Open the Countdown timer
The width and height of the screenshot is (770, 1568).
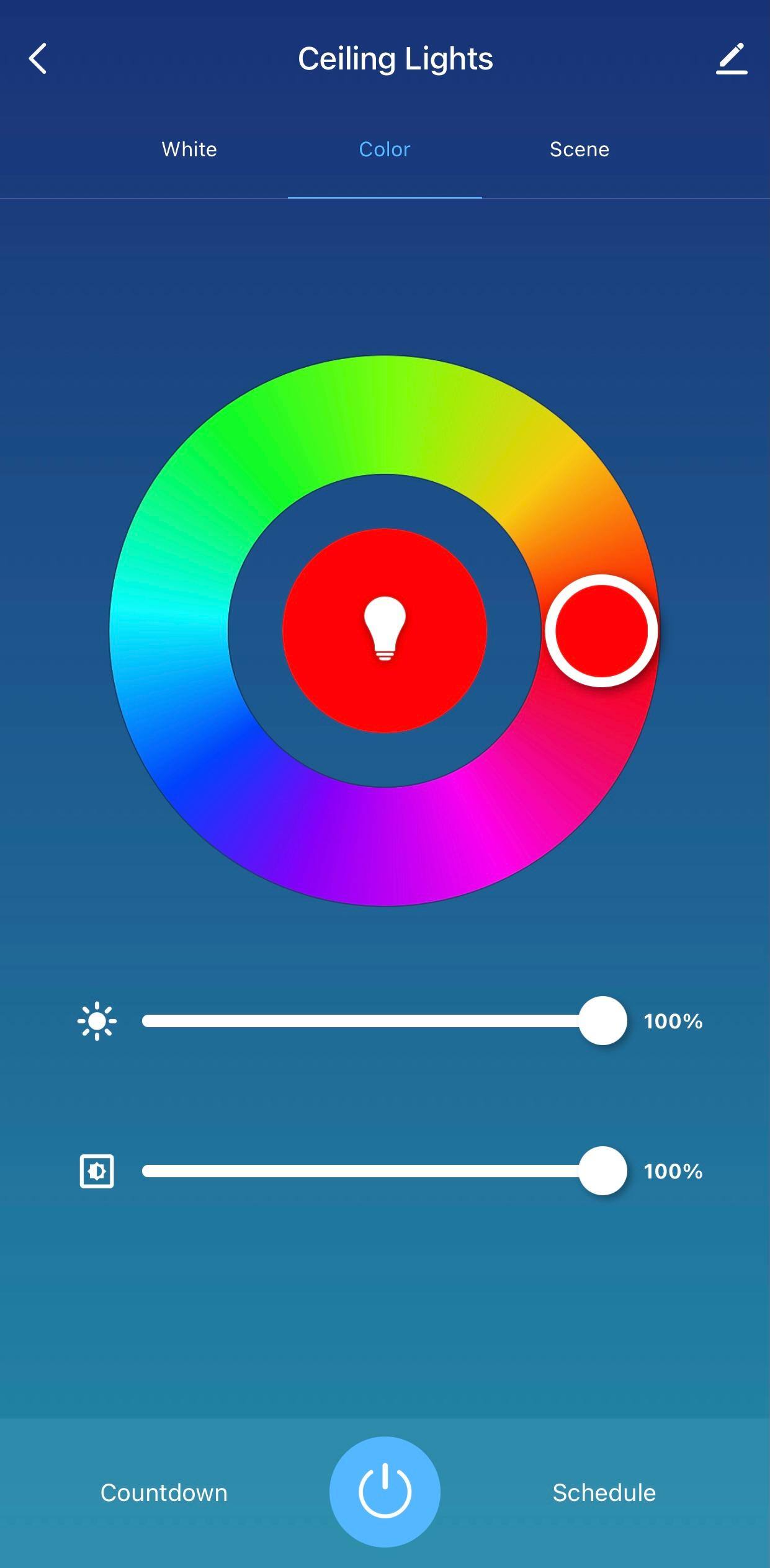tap(164, 1492)
